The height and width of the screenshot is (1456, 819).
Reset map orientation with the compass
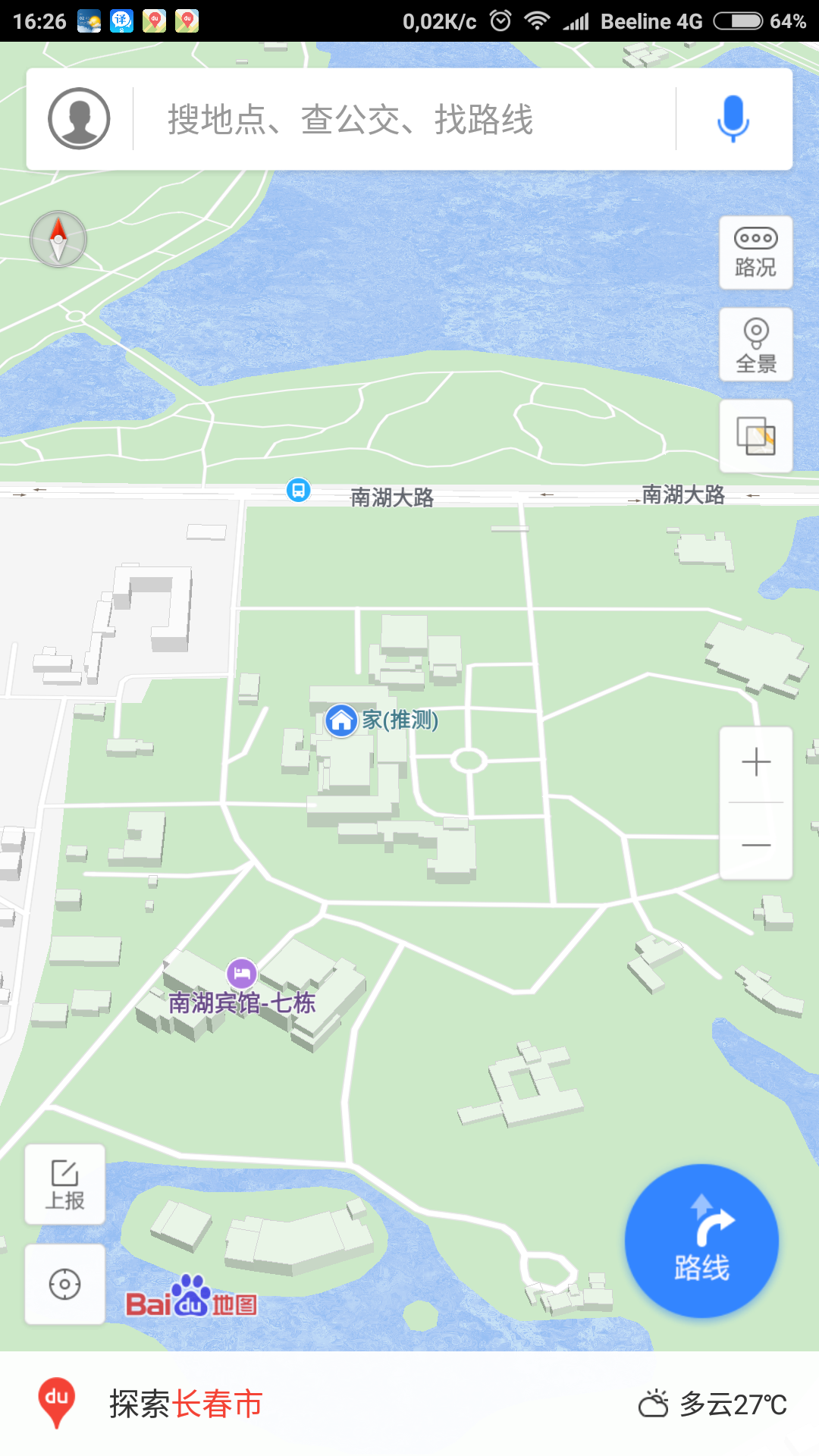point(58,239)
